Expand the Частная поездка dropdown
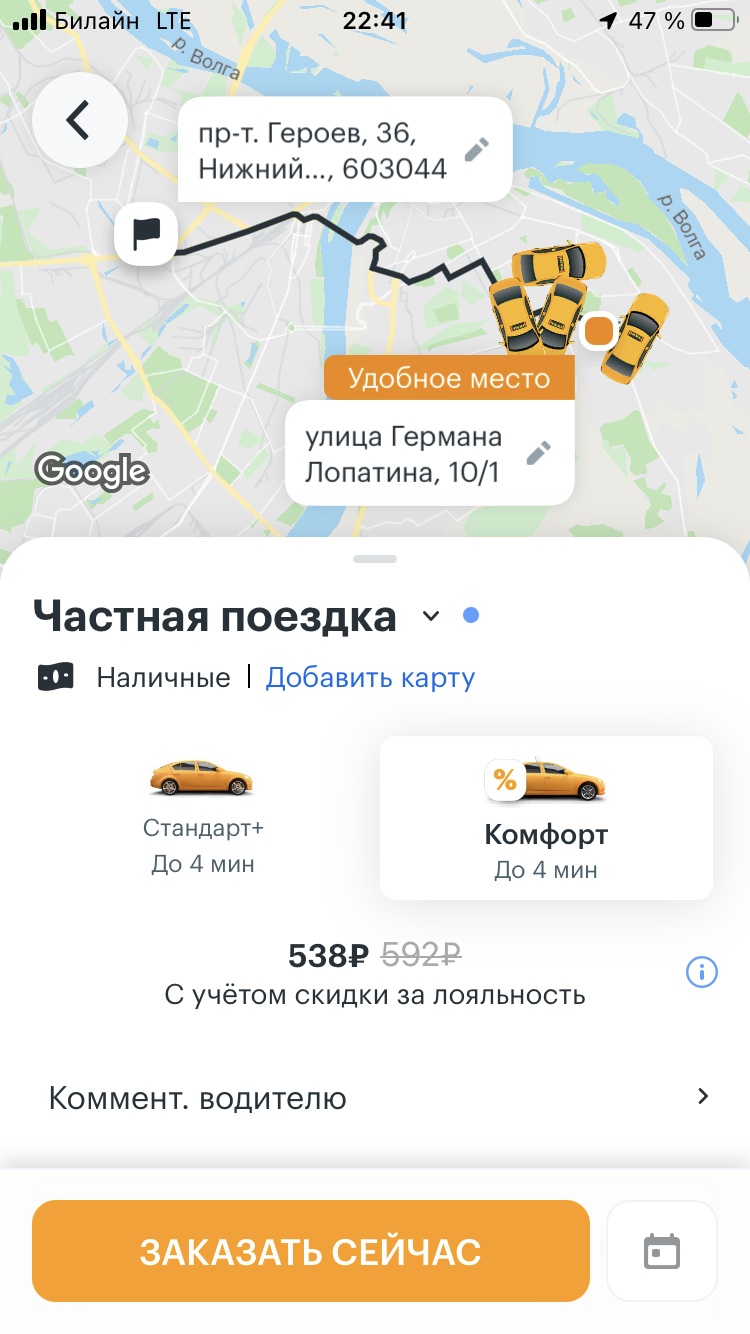The width and height of the screenshot is (750, 1334). [431, 616]
